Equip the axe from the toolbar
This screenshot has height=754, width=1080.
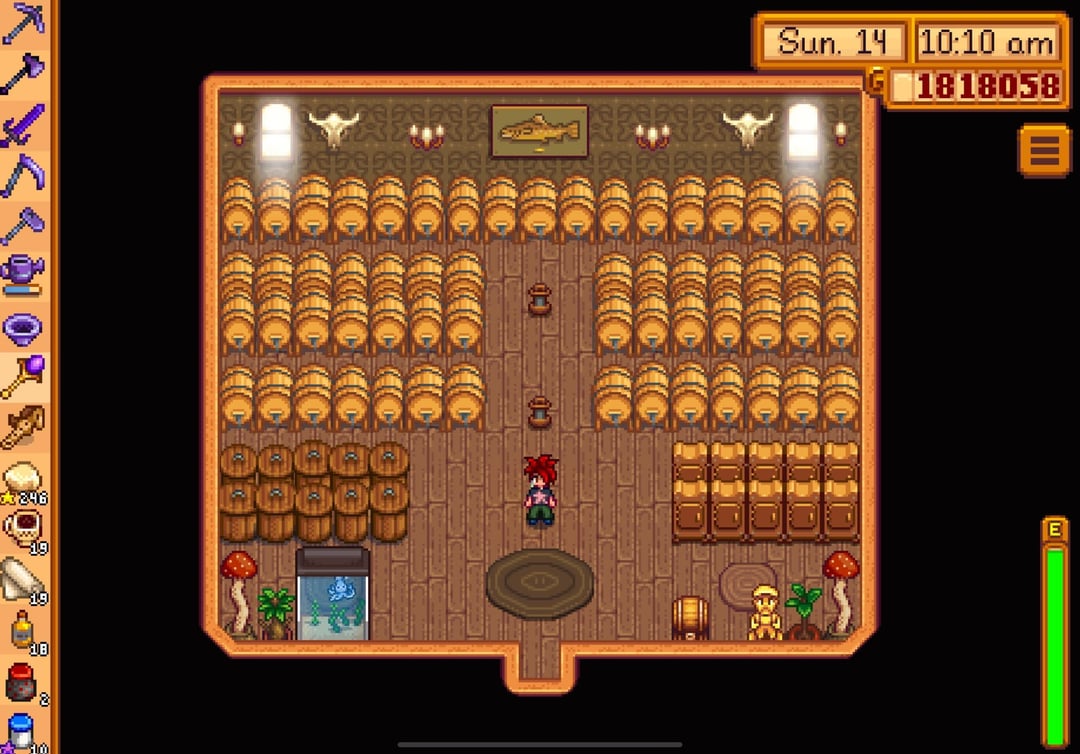(23, 74)
